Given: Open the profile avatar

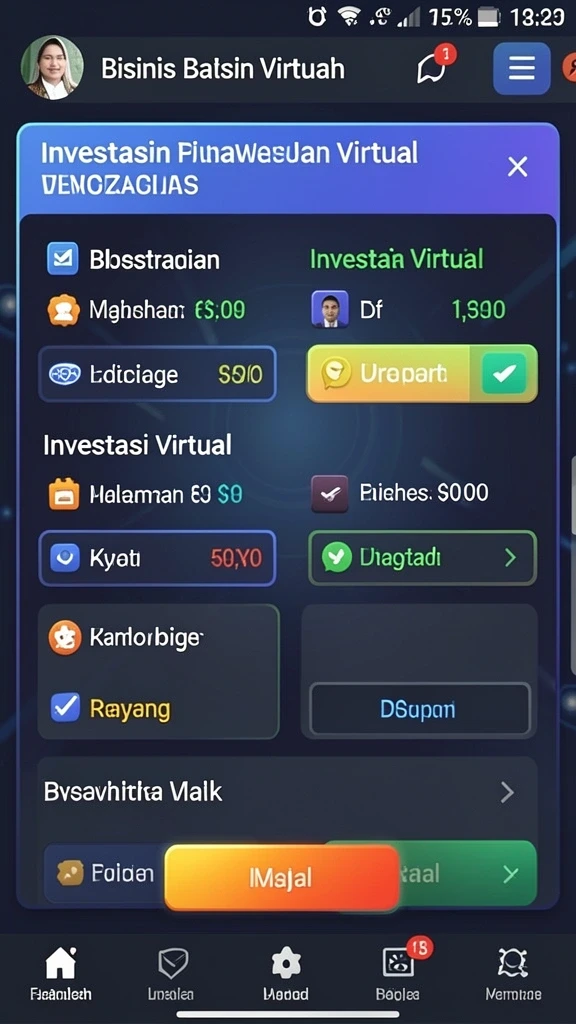Looking at the screenshot, I should click(x=52, y=68).
